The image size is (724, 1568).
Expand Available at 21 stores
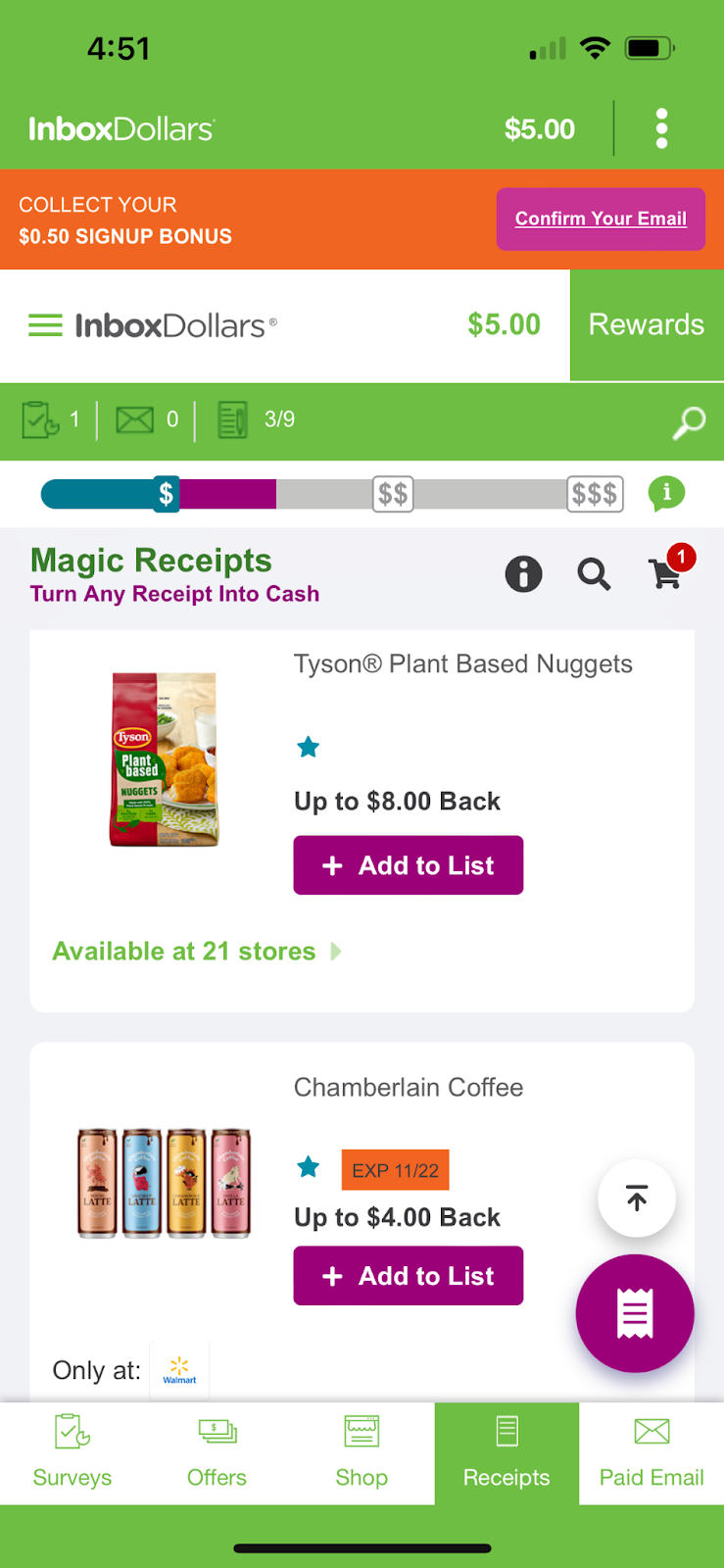197,952
